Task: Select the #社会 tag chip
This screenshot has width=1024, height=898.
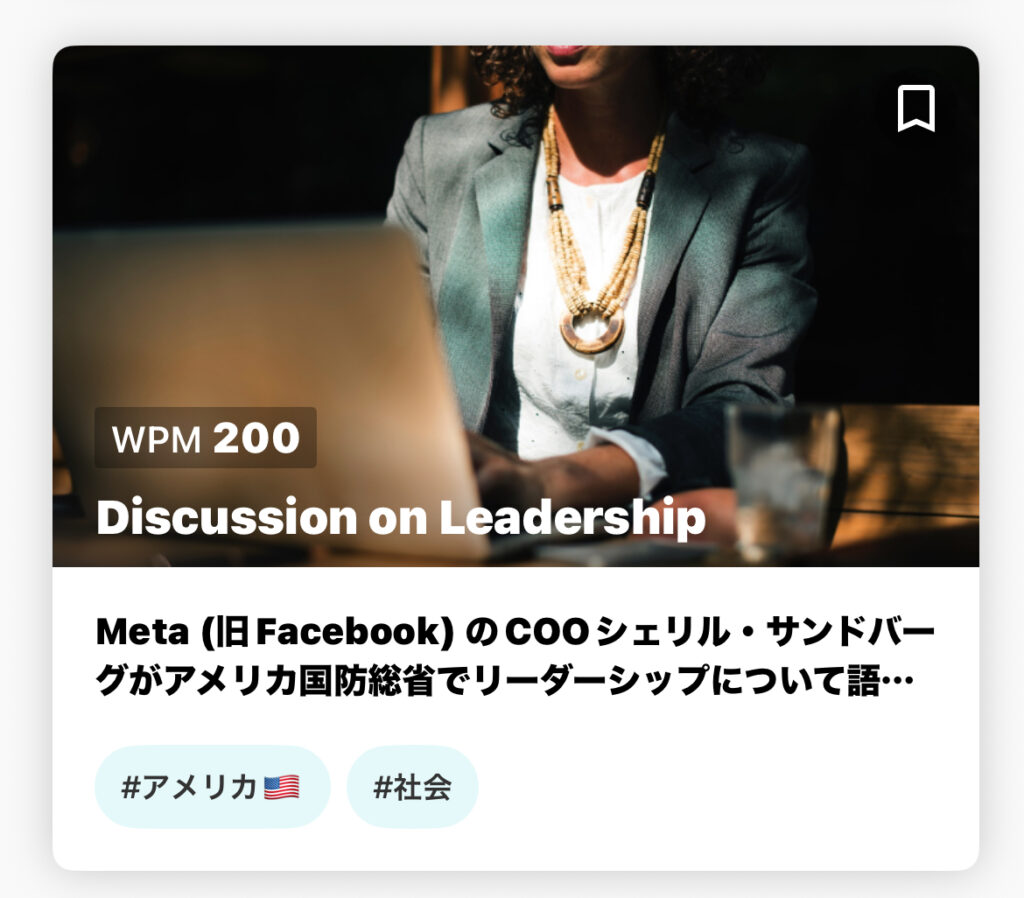Action: click(x=412, y=787)
